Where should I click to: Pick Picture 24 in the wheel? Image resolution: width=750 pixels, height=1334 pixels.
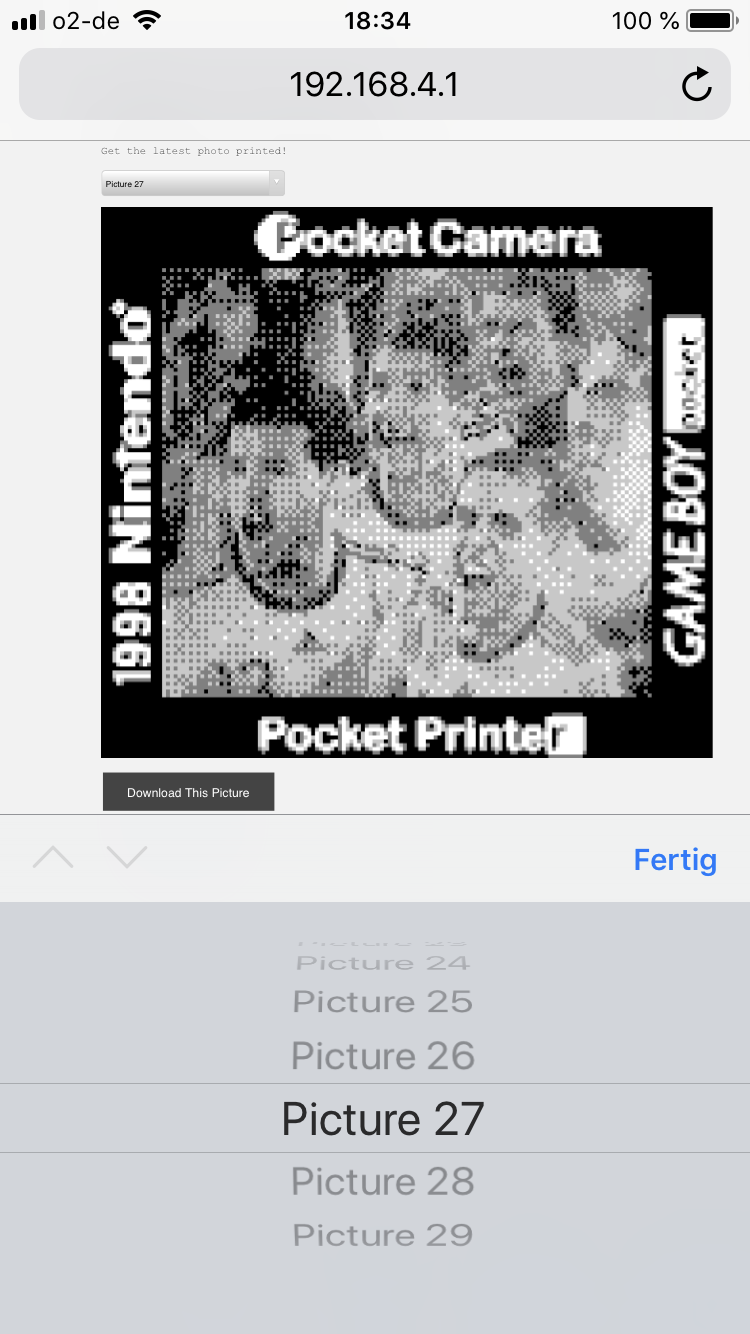(x=383, y=963)
